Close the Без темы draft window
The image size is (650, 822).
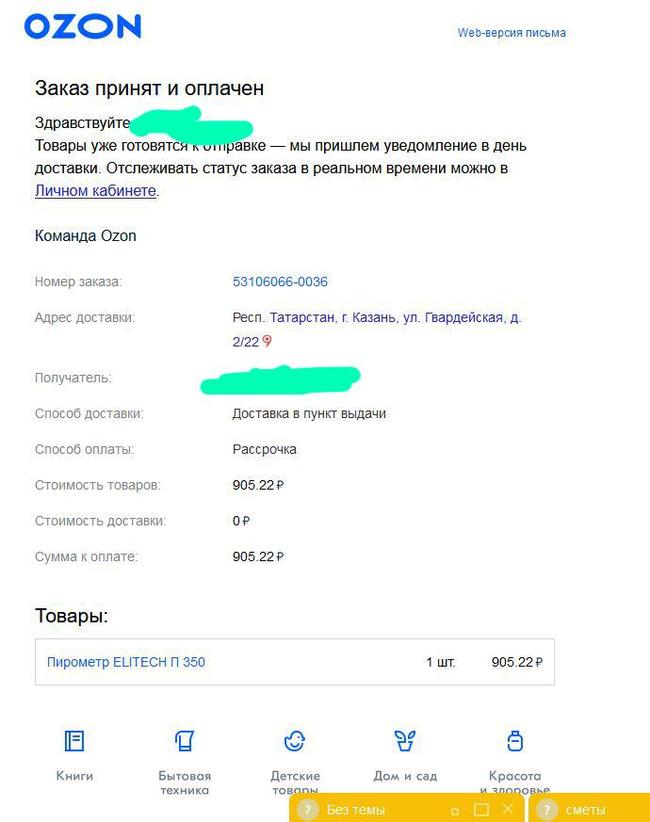[507, 809]
